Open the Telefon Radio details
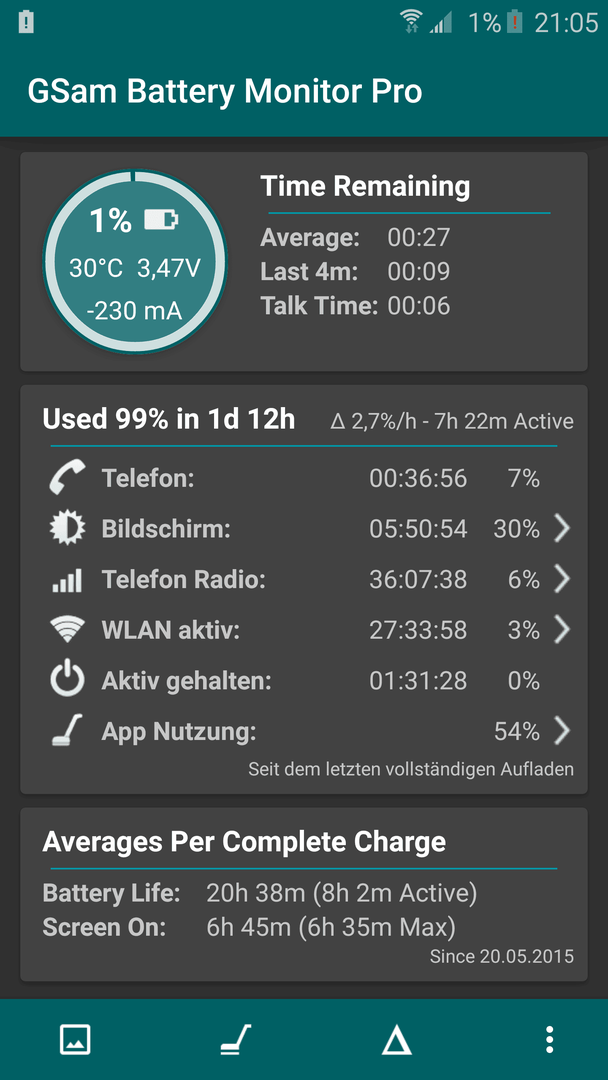The height and width of the screenshot is (1080, 608). (x=304, y=579)
